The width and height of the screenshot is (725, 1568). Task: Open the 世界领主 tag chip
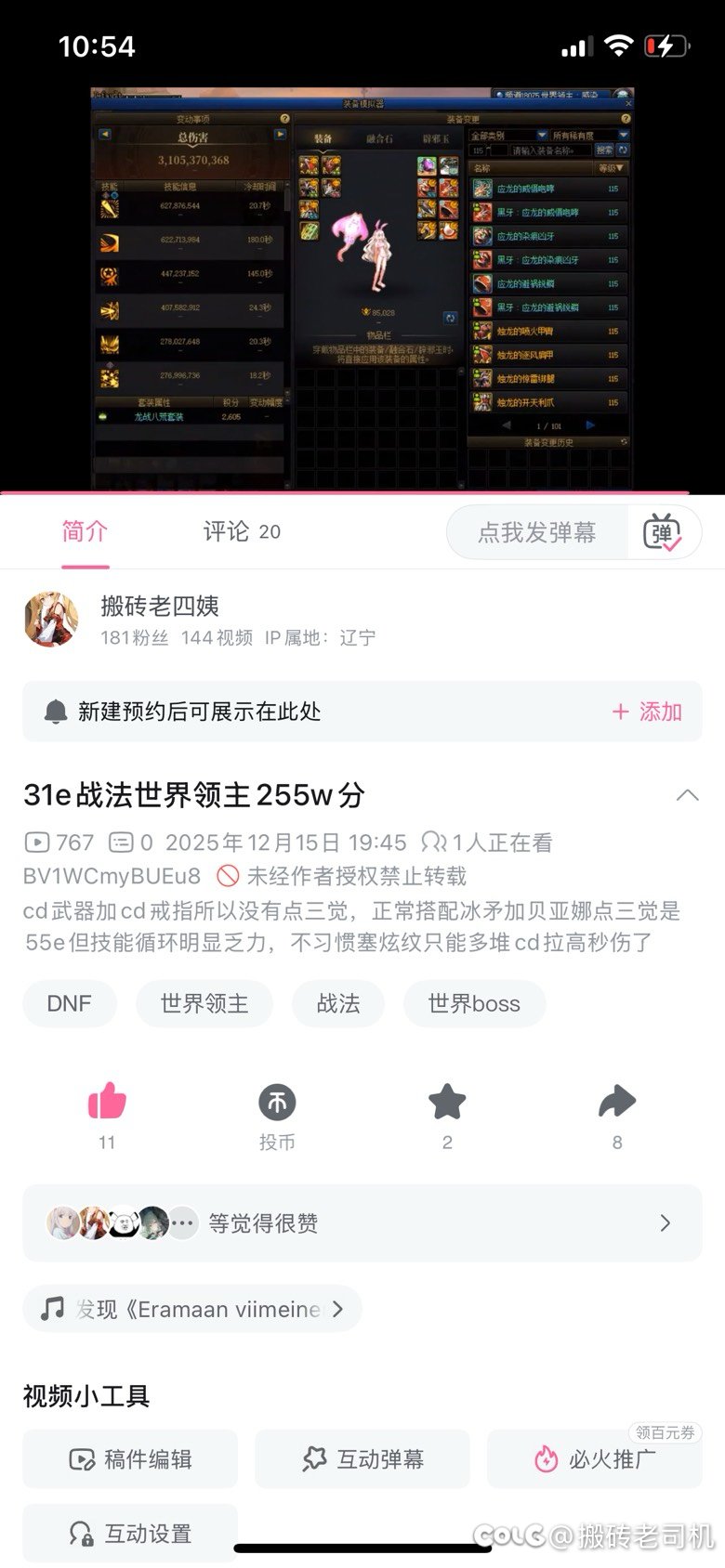[x=204, y=1003]
